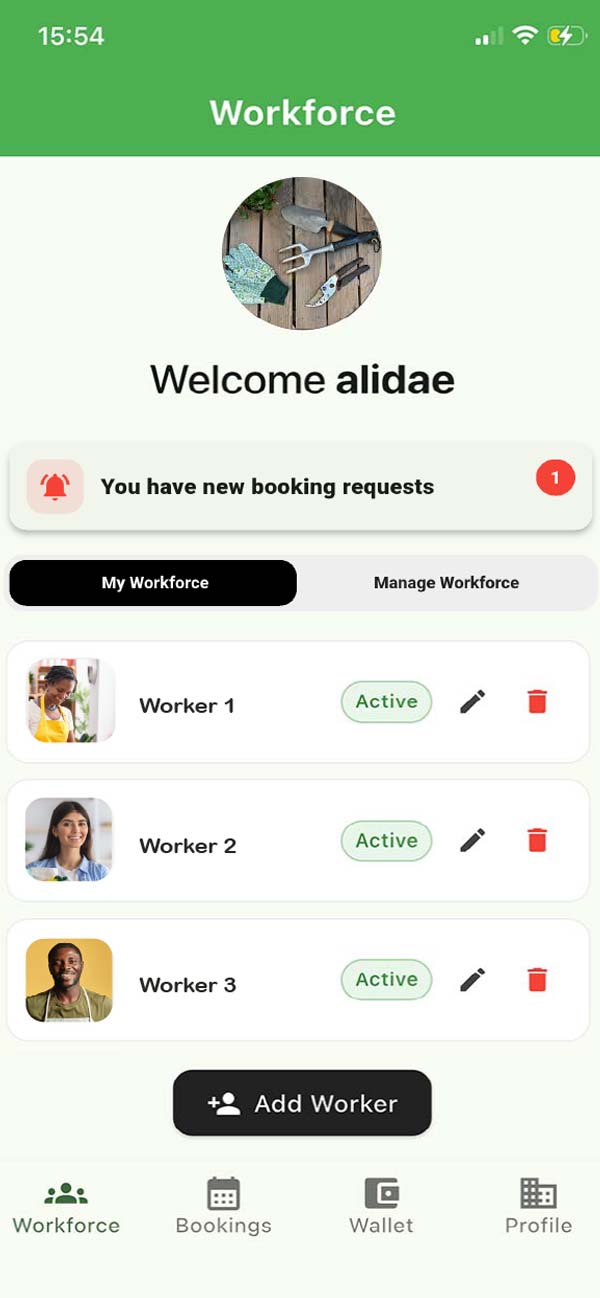Switch to the Profile tab

pos(538,1206)
